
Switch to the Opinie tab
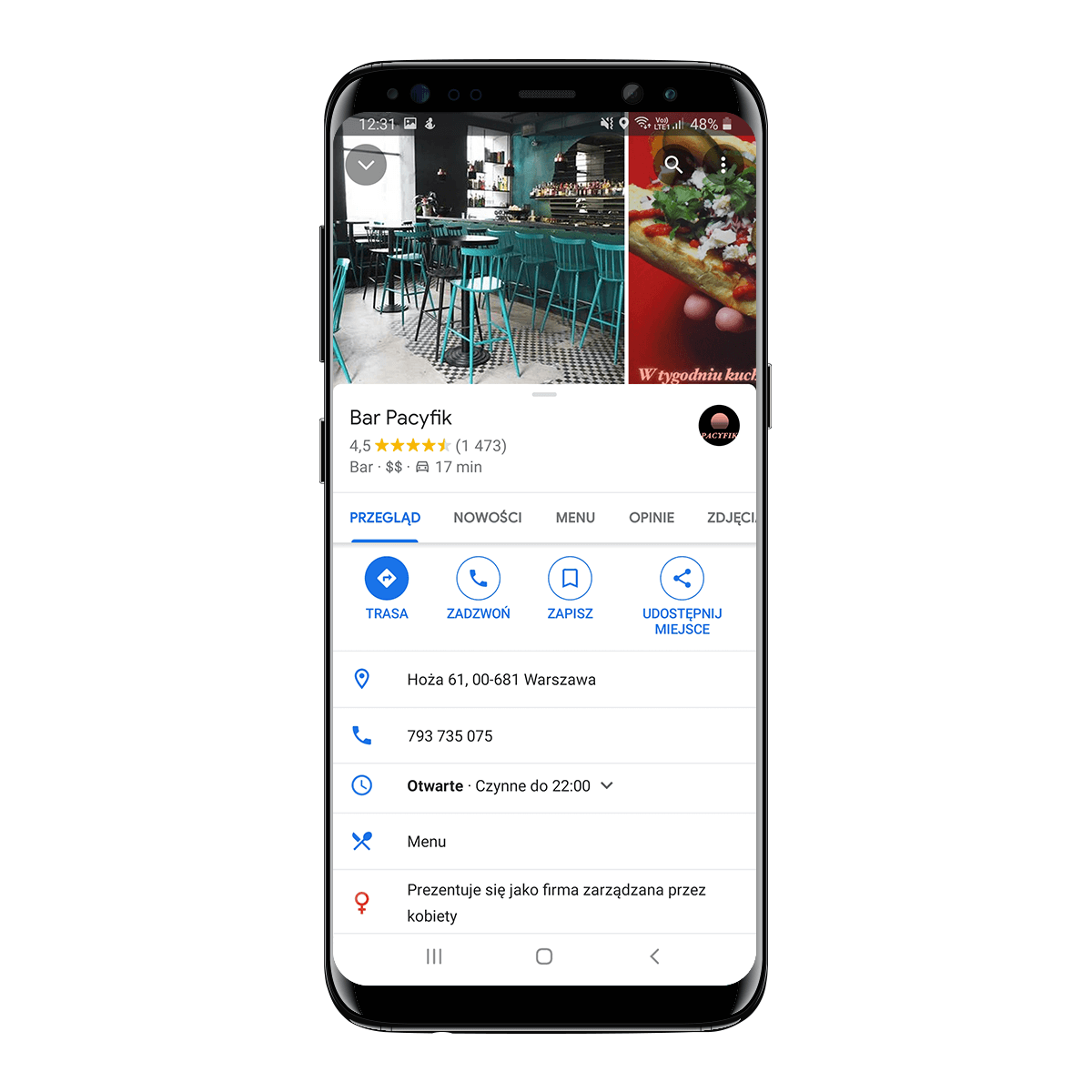(652, 518)
